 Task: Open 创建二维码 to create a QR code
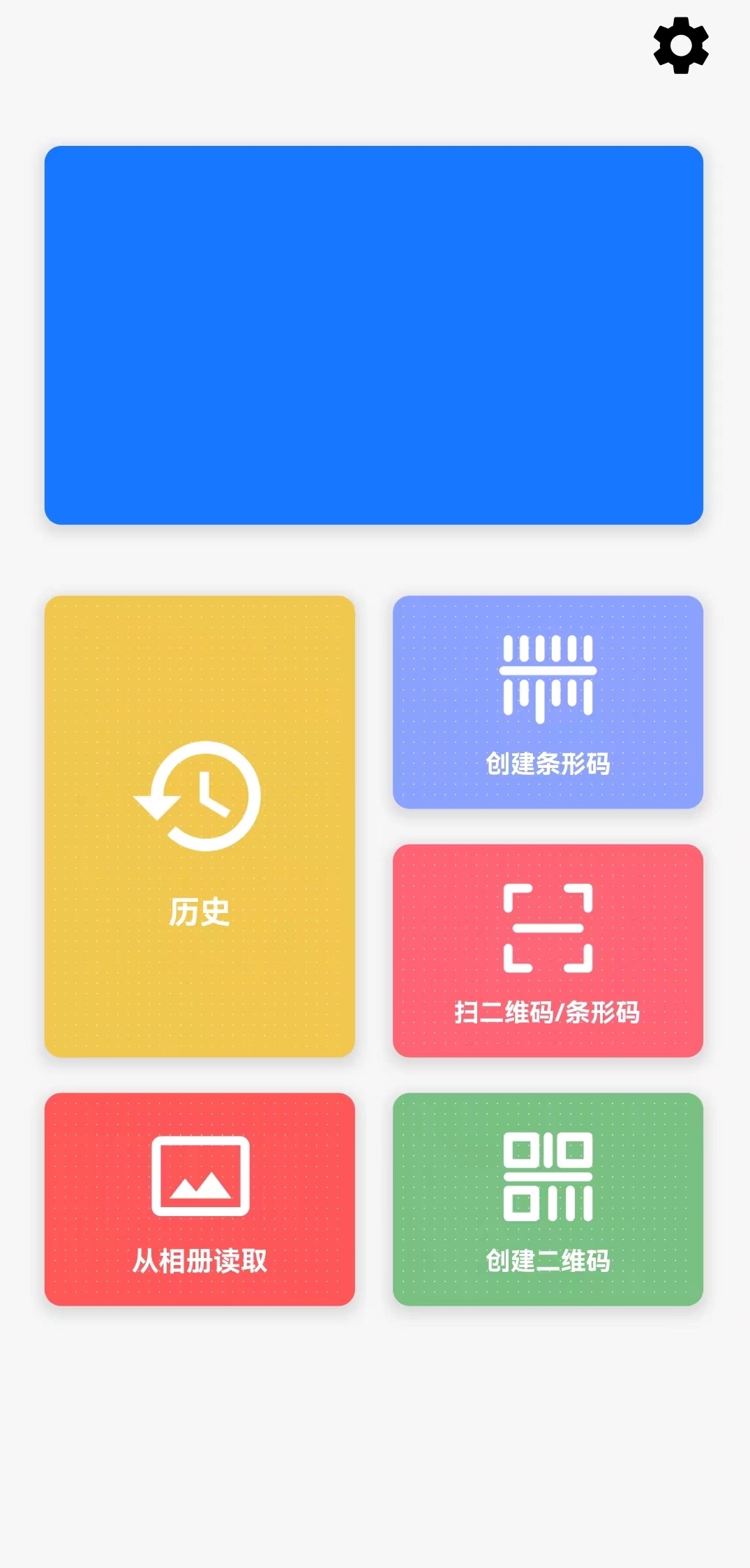pos(548,1199)
